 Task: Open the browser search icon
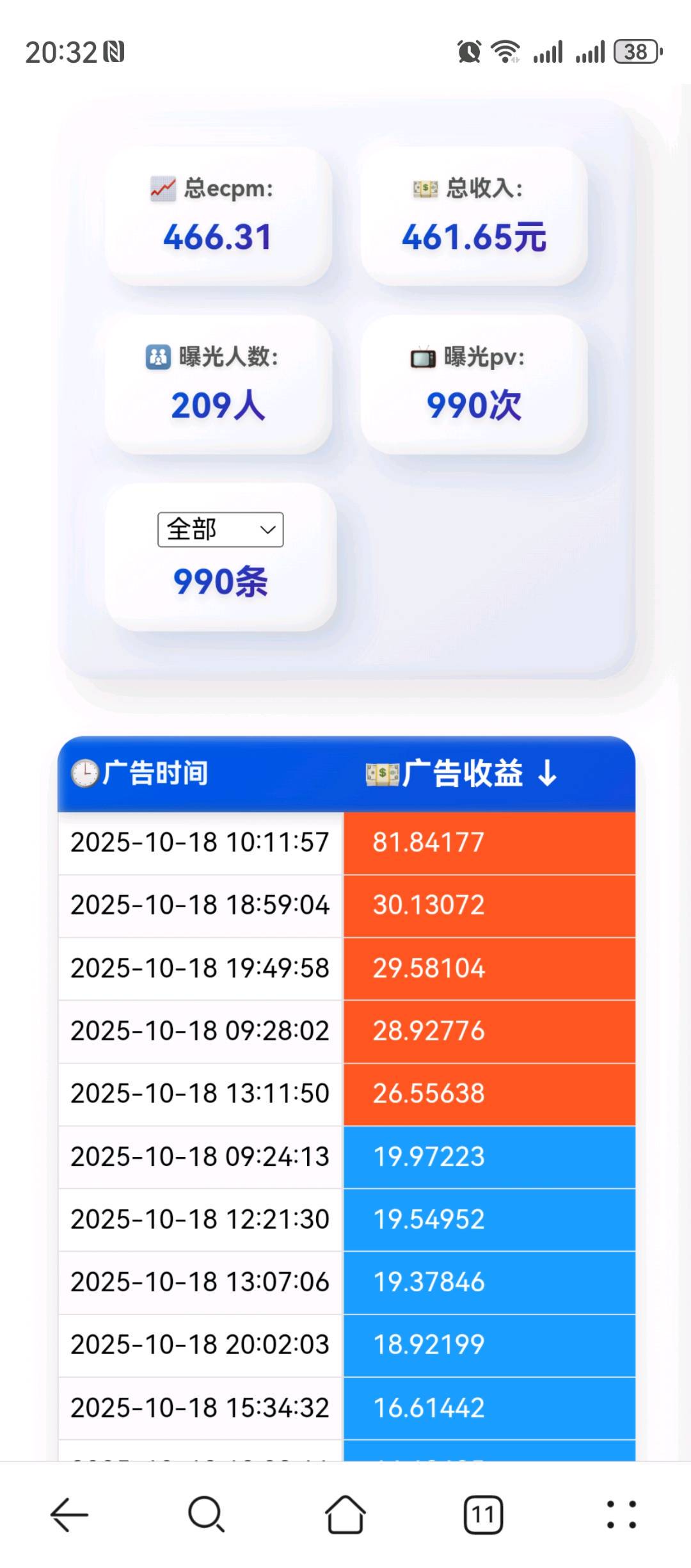click(x=207, y=1515)
